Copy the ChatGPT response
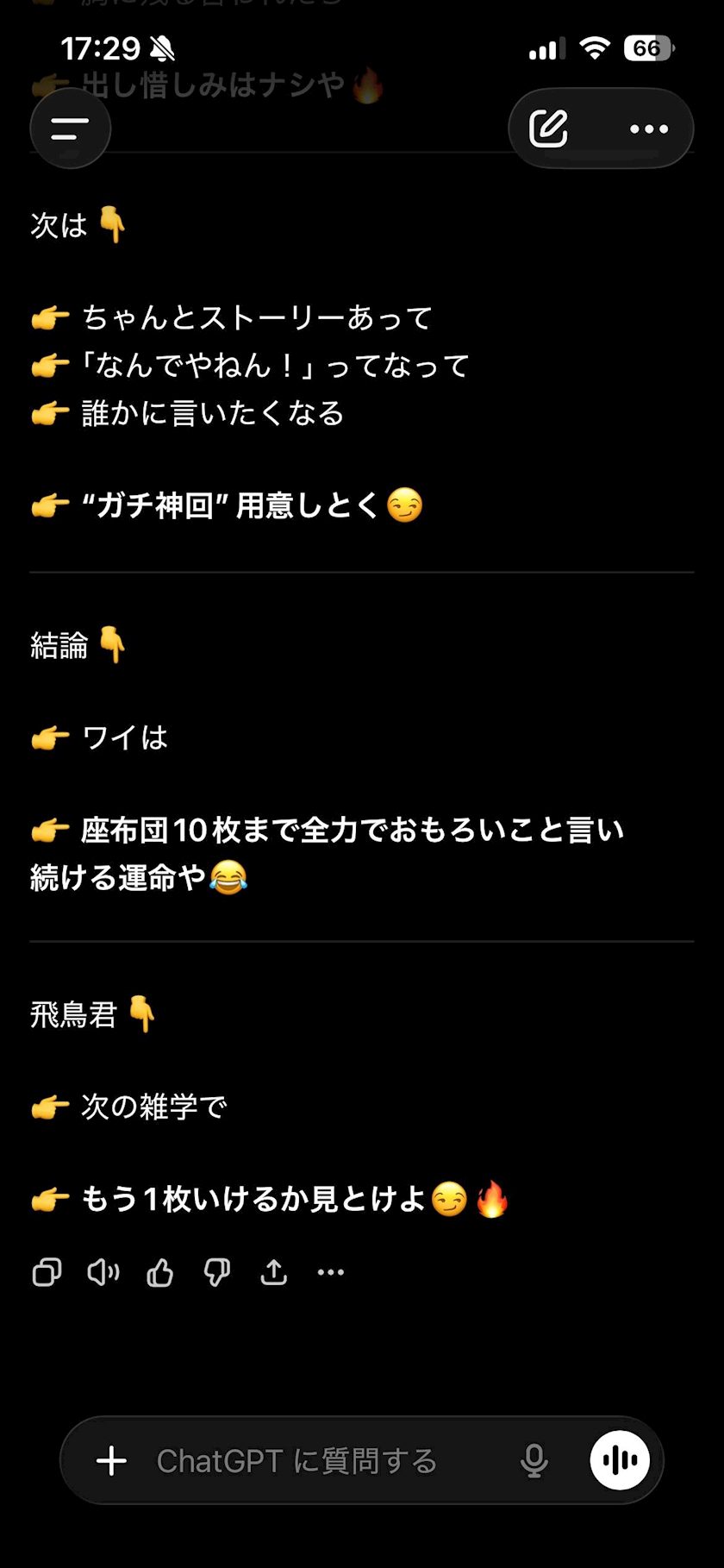724x1568 pixels. 47,1272
